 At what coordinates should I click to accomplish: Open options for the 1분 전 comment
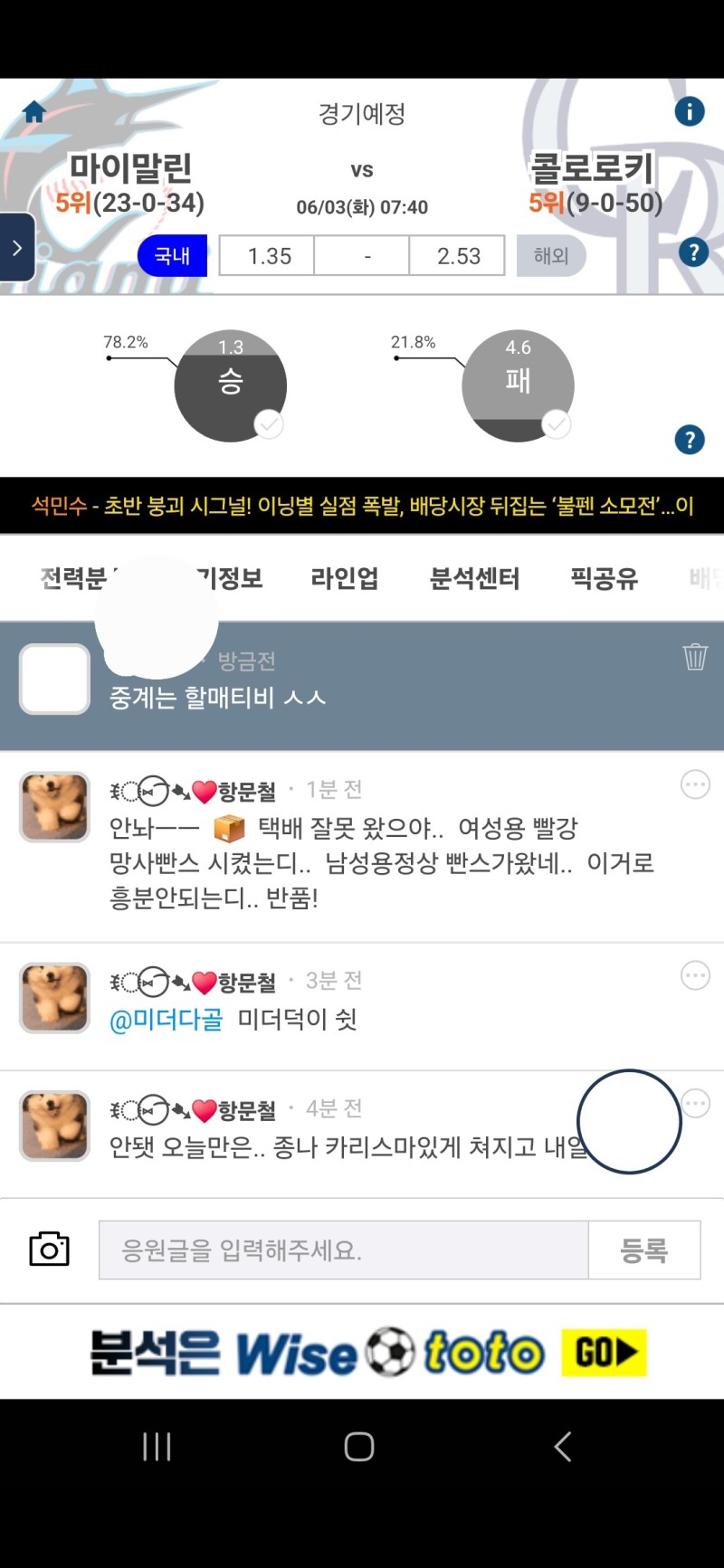(x=695, y=785)
